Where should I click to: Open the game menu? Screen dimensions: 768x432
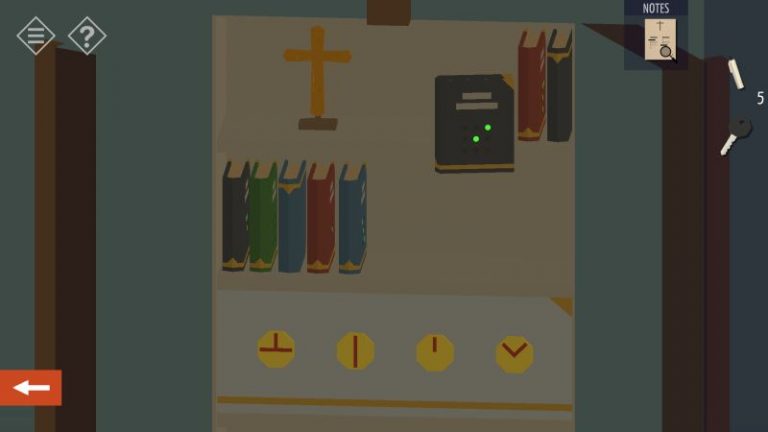(x=35, y=37)
